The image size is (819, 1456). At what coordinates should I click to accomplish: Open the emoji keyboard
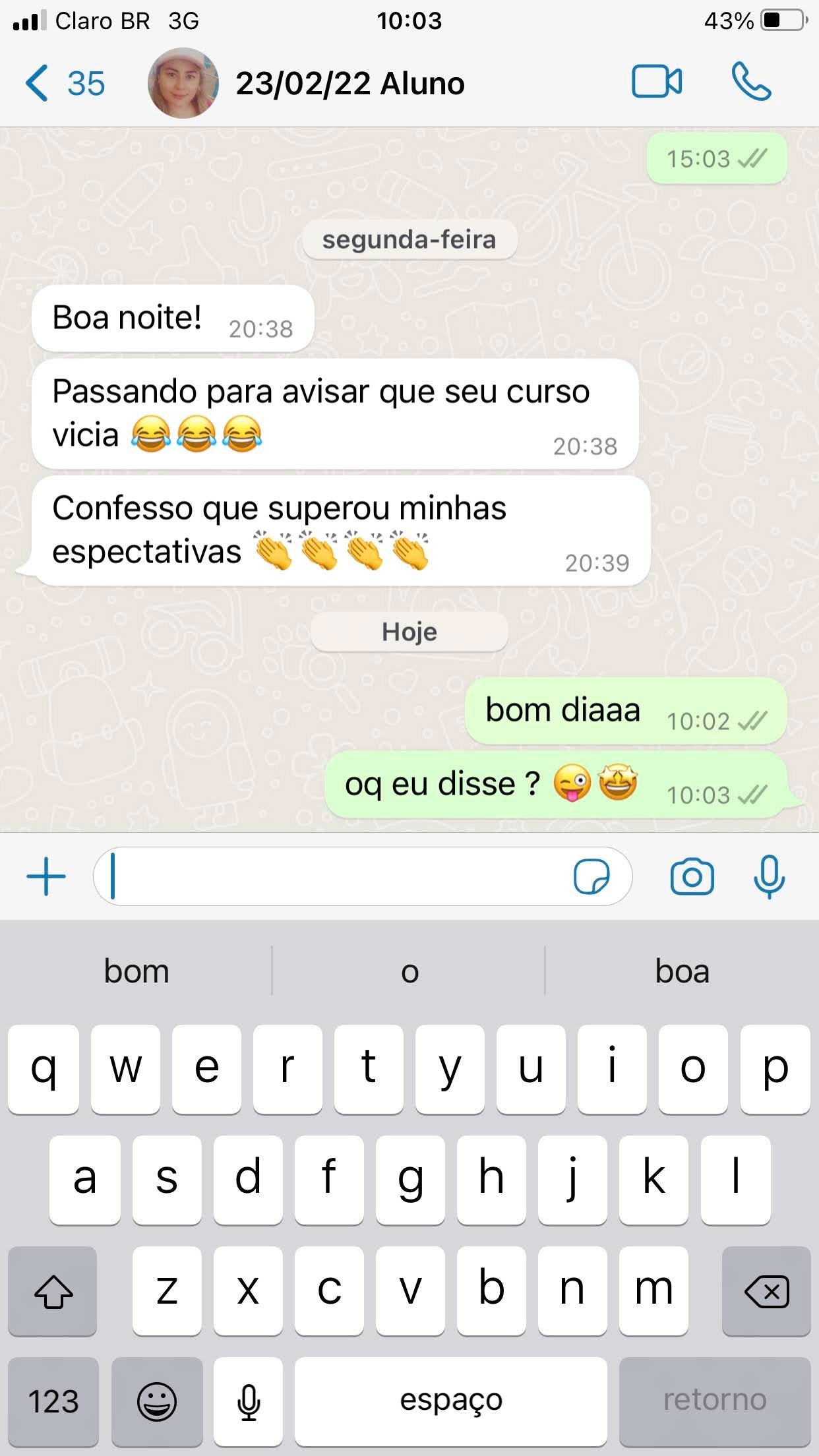point(157,1401)
